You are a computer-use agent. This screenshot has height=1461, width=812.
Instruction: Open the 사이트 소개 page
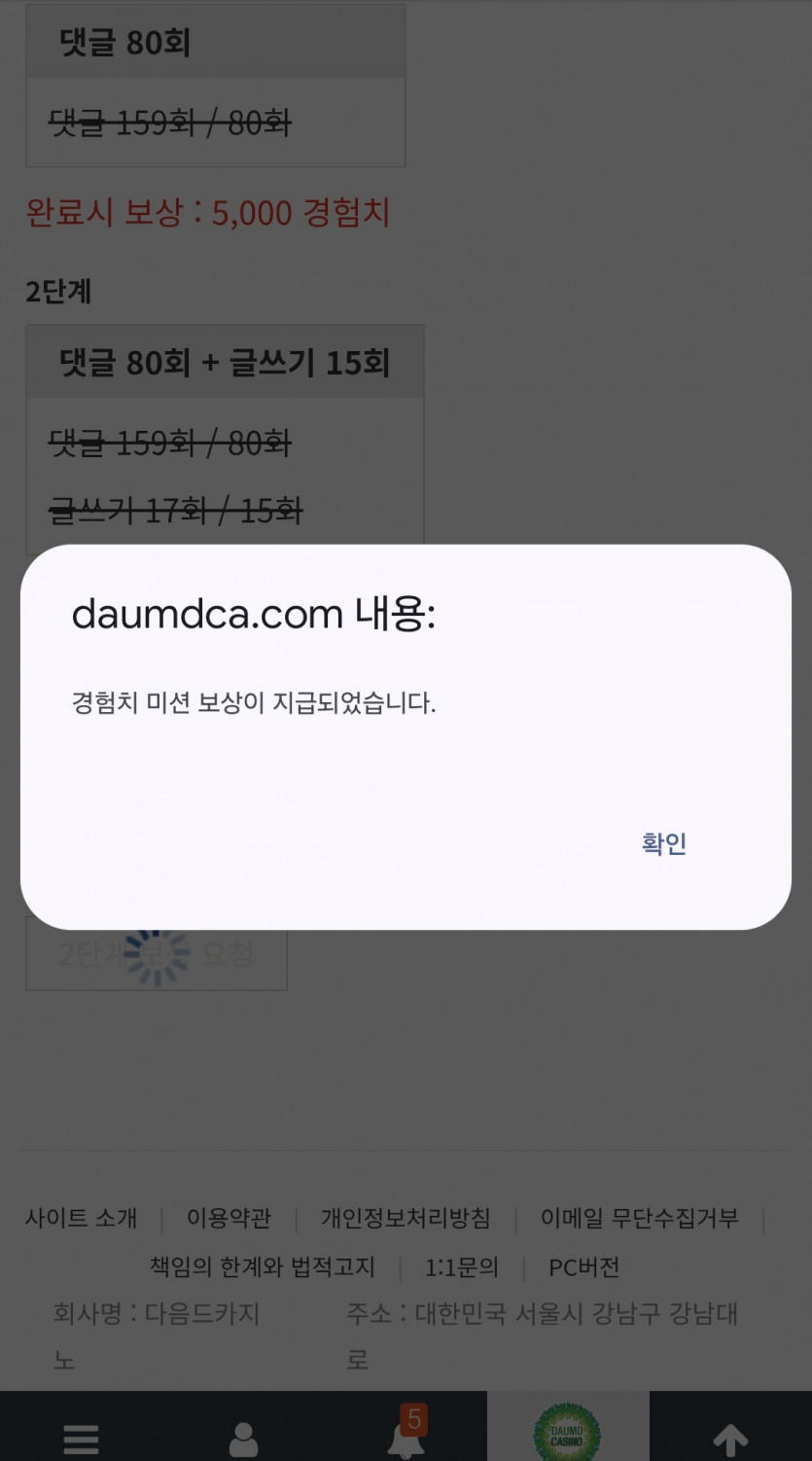[x=82, y=1218]
